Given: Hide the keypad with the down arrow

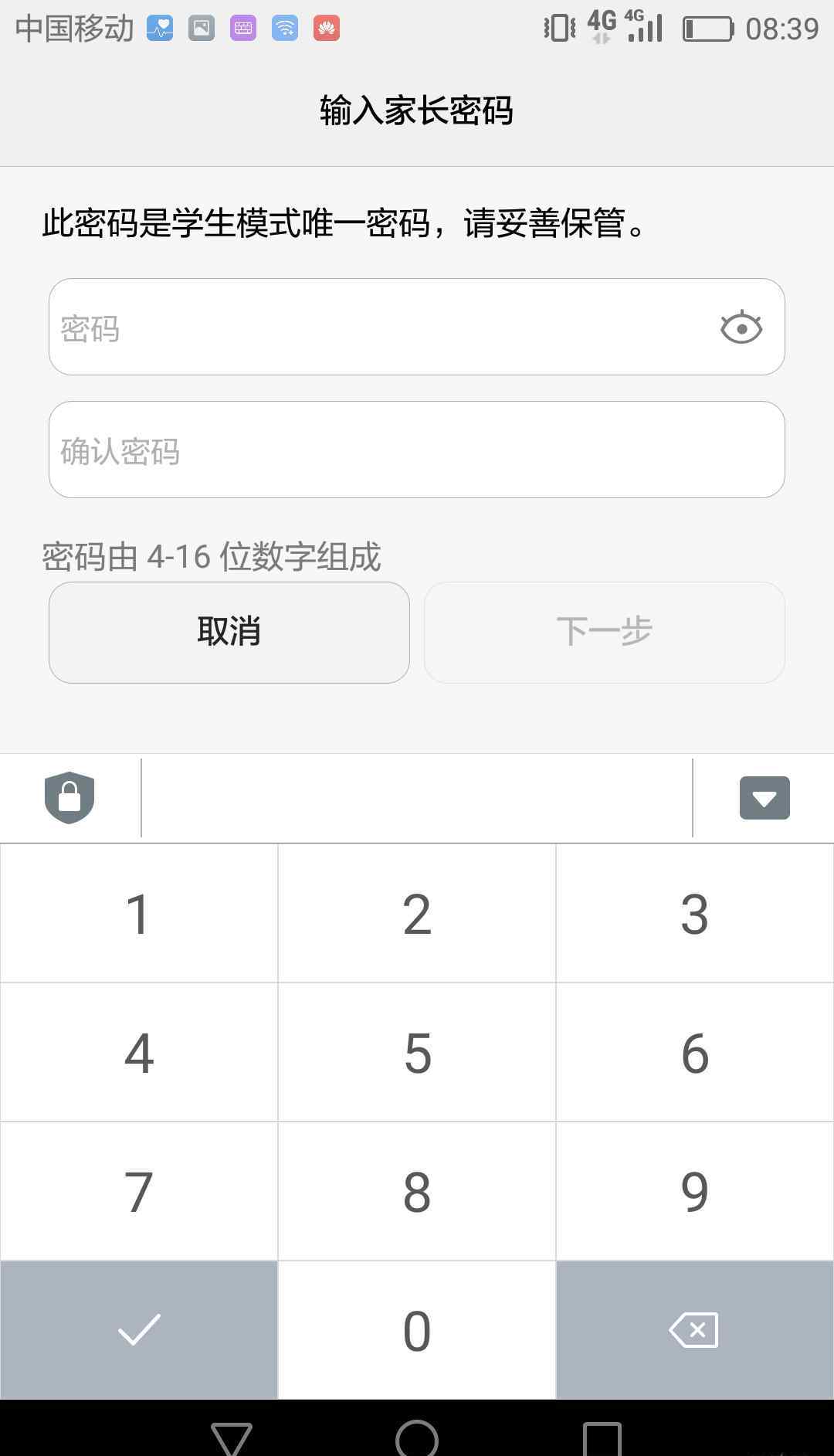Looking at the screenshot, I should tap(764, 798).
